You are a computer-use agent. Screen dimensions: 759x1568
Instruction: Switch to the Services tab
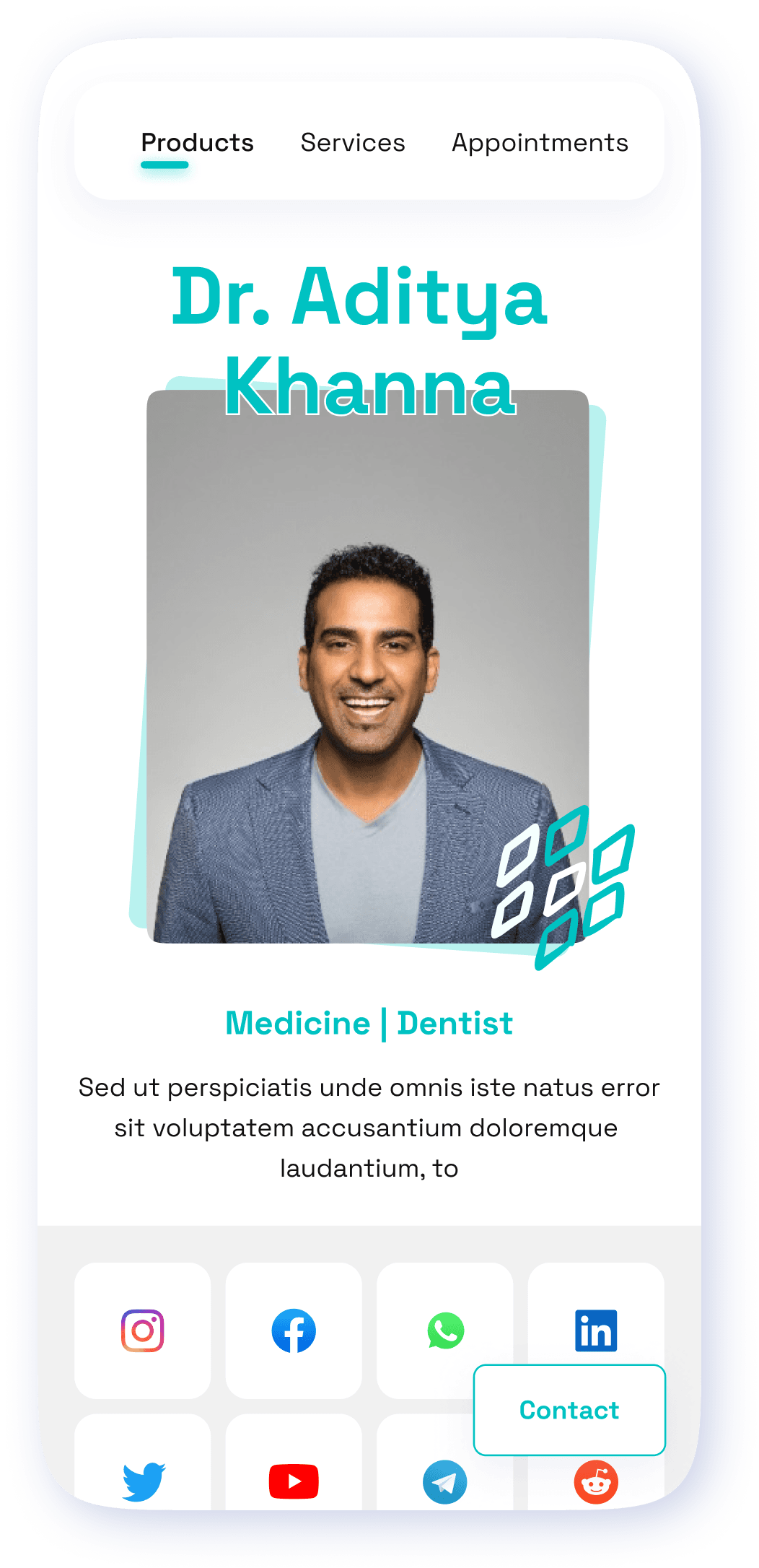[x=353, y=143]
